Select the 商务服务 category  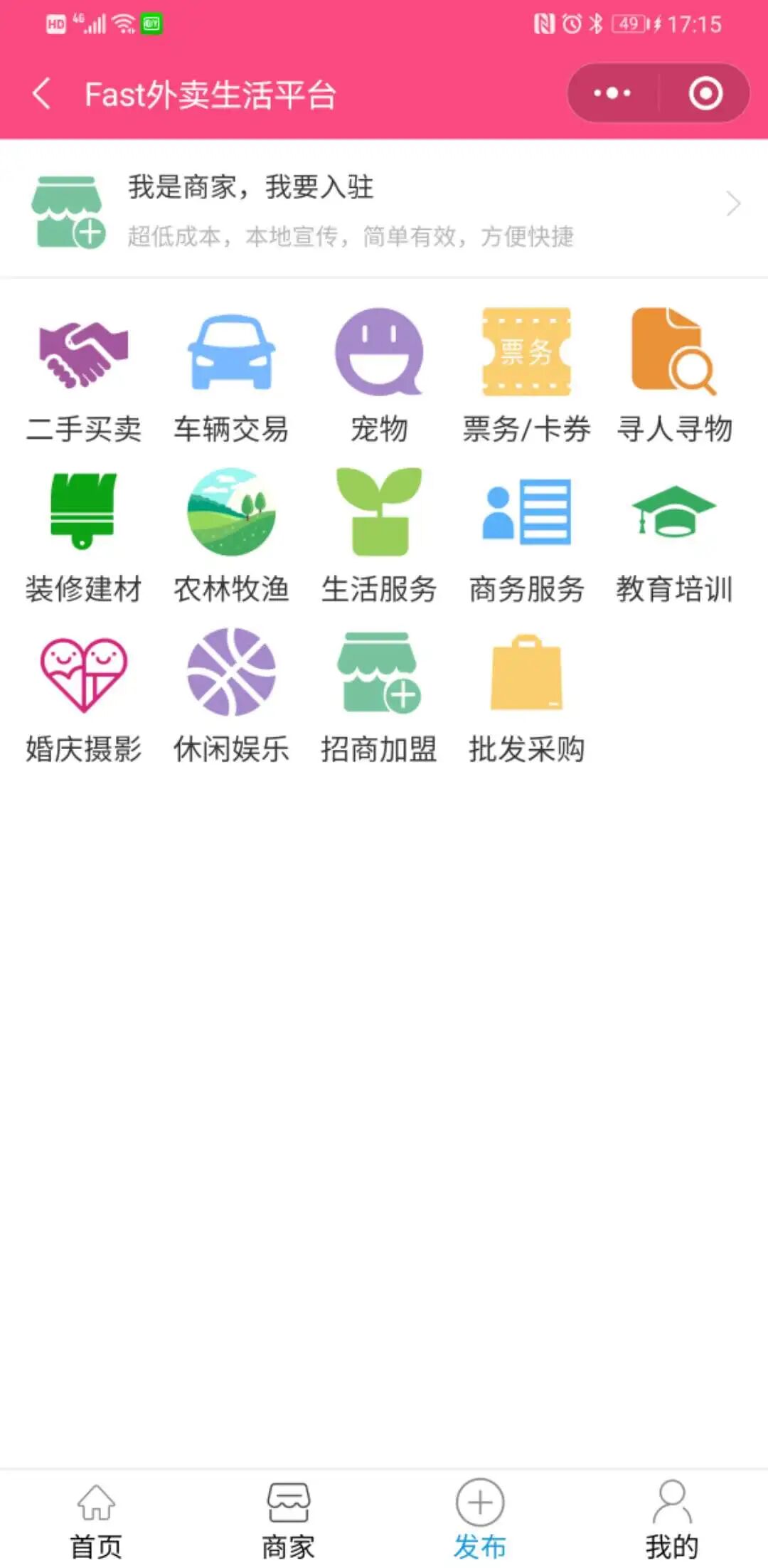pyautogui.click(x=526, y=535)
